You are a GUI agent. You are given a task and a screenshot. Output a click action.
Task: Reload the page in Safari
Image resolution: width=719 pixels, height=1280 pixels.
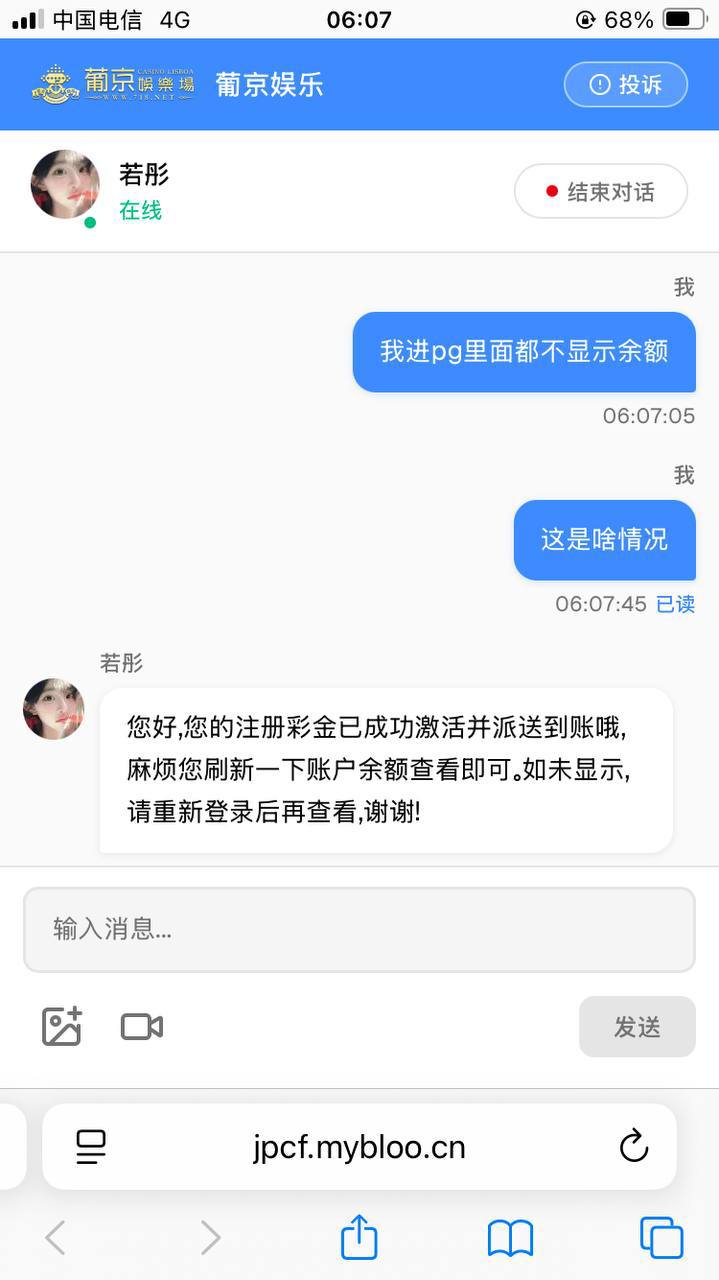[x=634, y=1146]
